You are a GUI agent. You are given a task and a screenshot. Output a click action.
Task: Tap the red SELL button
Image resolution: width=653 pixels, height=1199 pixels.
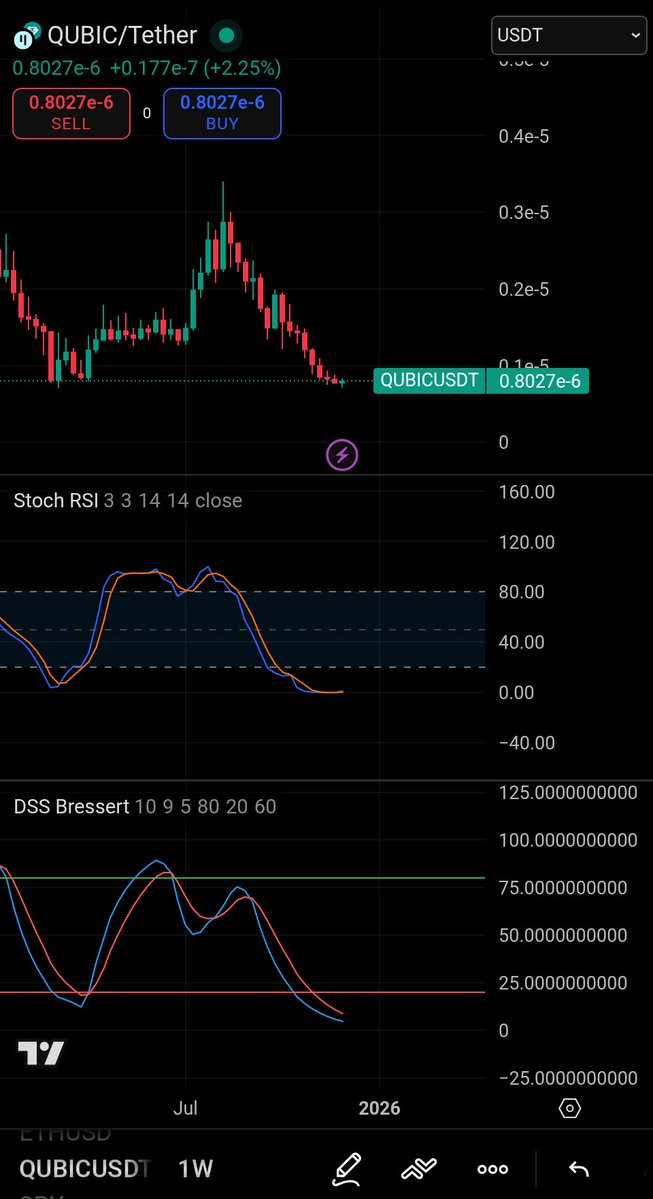point(71,113)
